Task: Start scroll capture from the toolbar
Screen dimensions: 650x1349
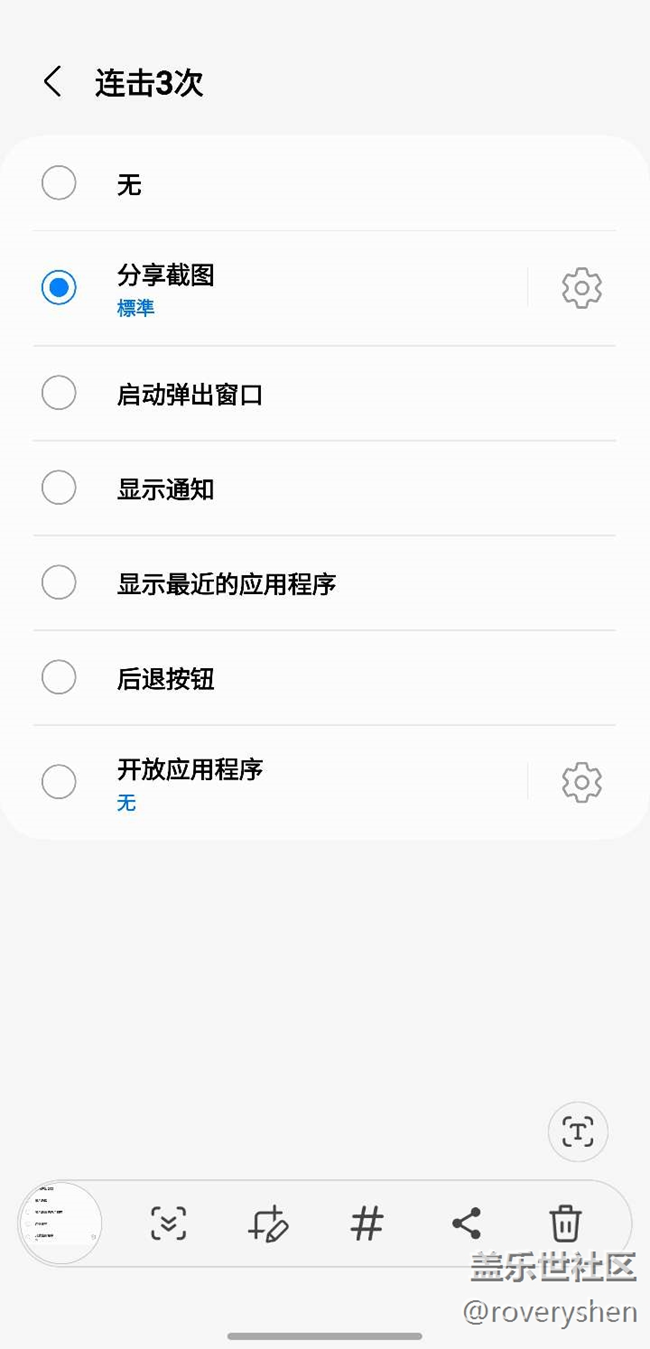Action: click(169, 1223)
